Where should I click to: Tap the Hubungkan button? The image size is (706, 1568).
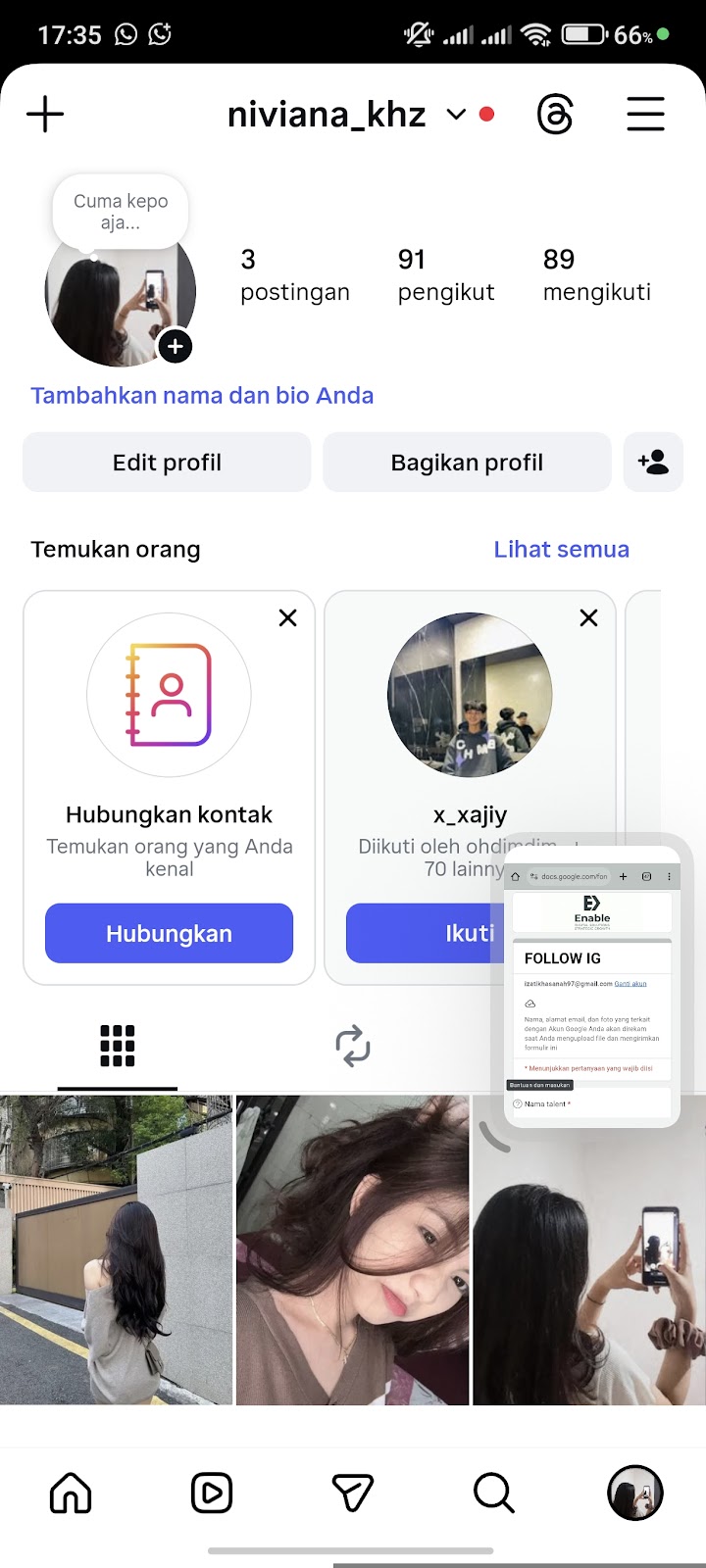tap(169, 933)
